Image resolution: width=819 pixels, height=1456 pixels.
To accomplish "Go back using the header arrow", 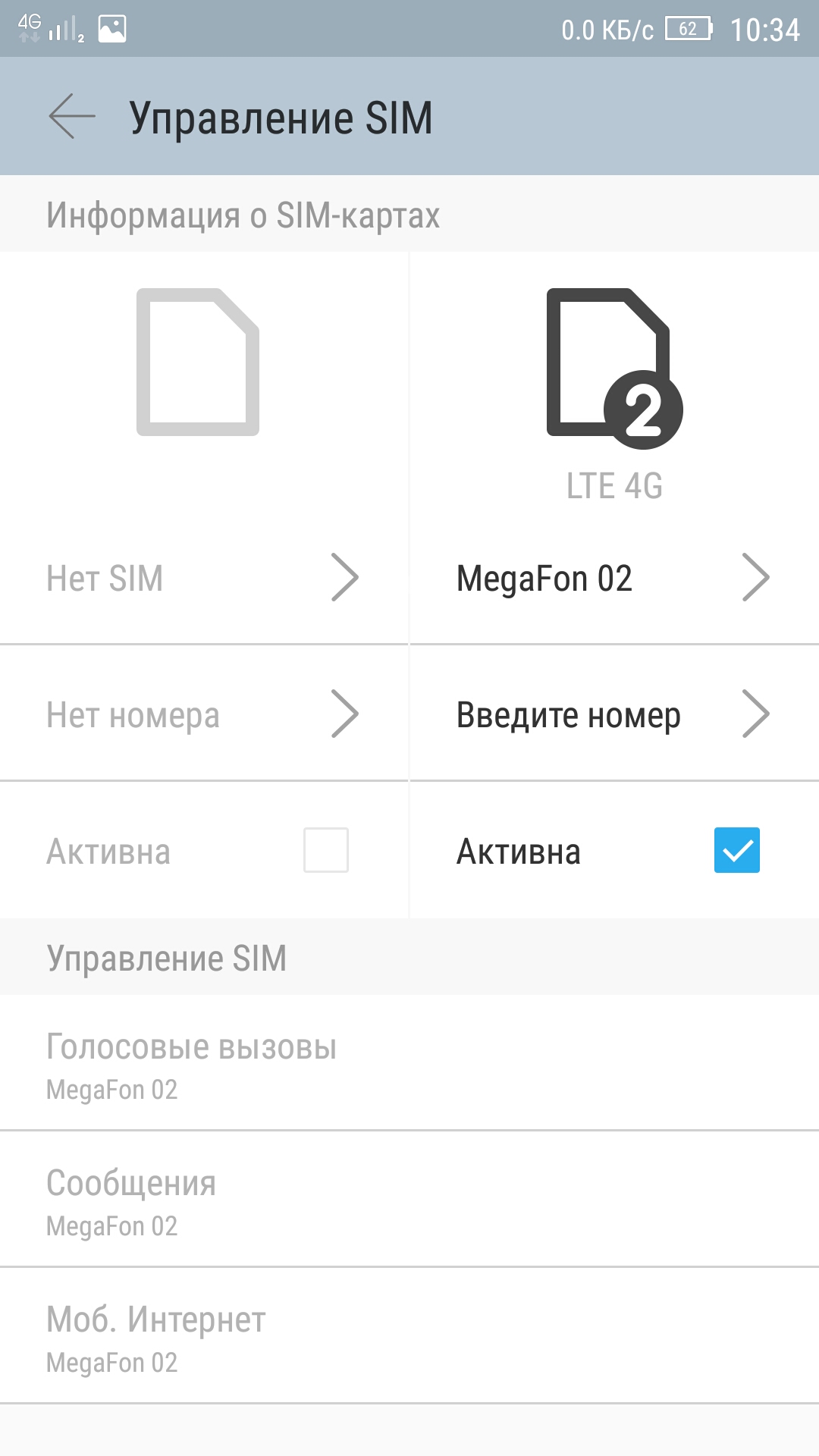I will tap(72, 117).
